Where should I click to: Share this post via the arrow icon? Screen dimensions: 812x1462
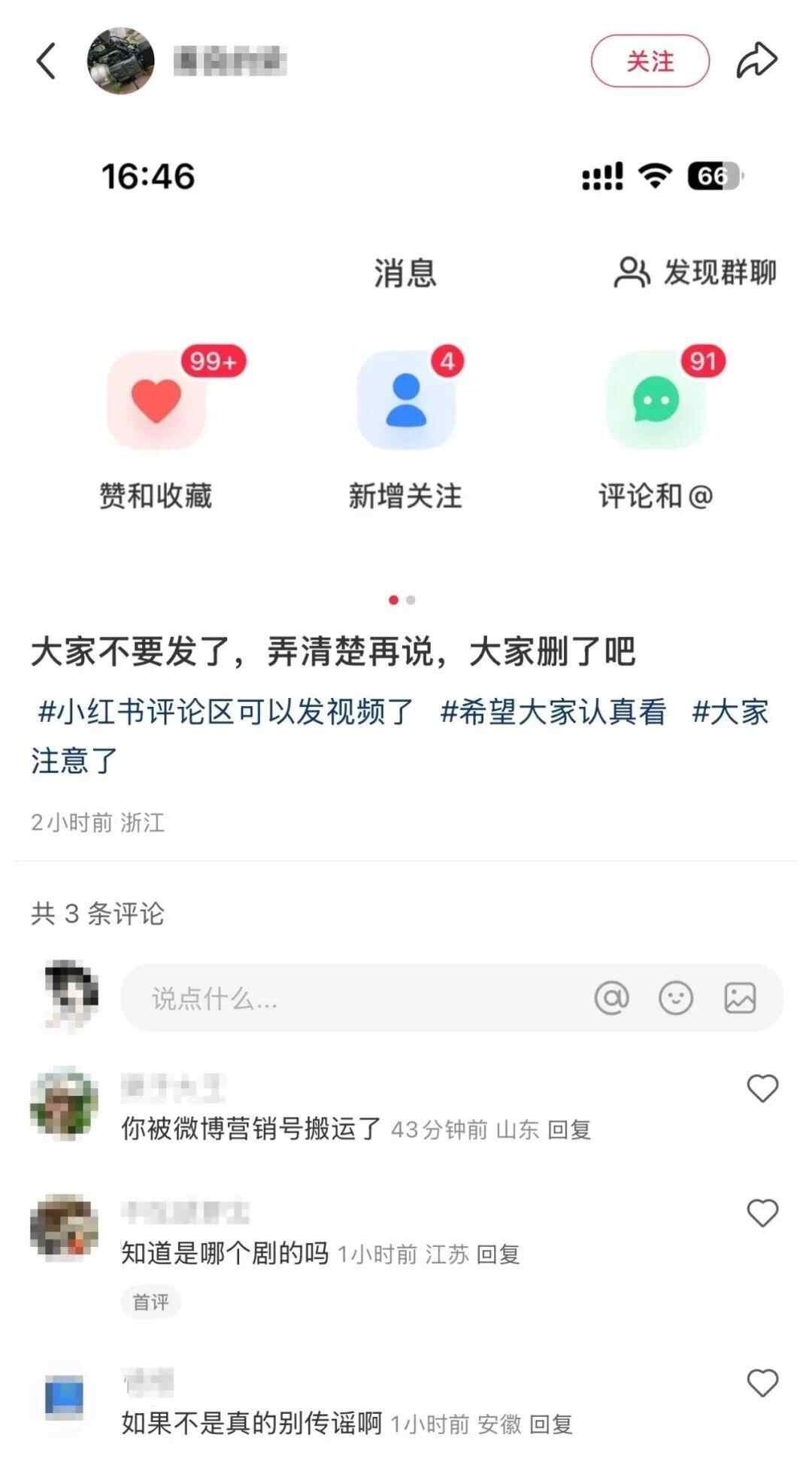(x=756, y=61)
